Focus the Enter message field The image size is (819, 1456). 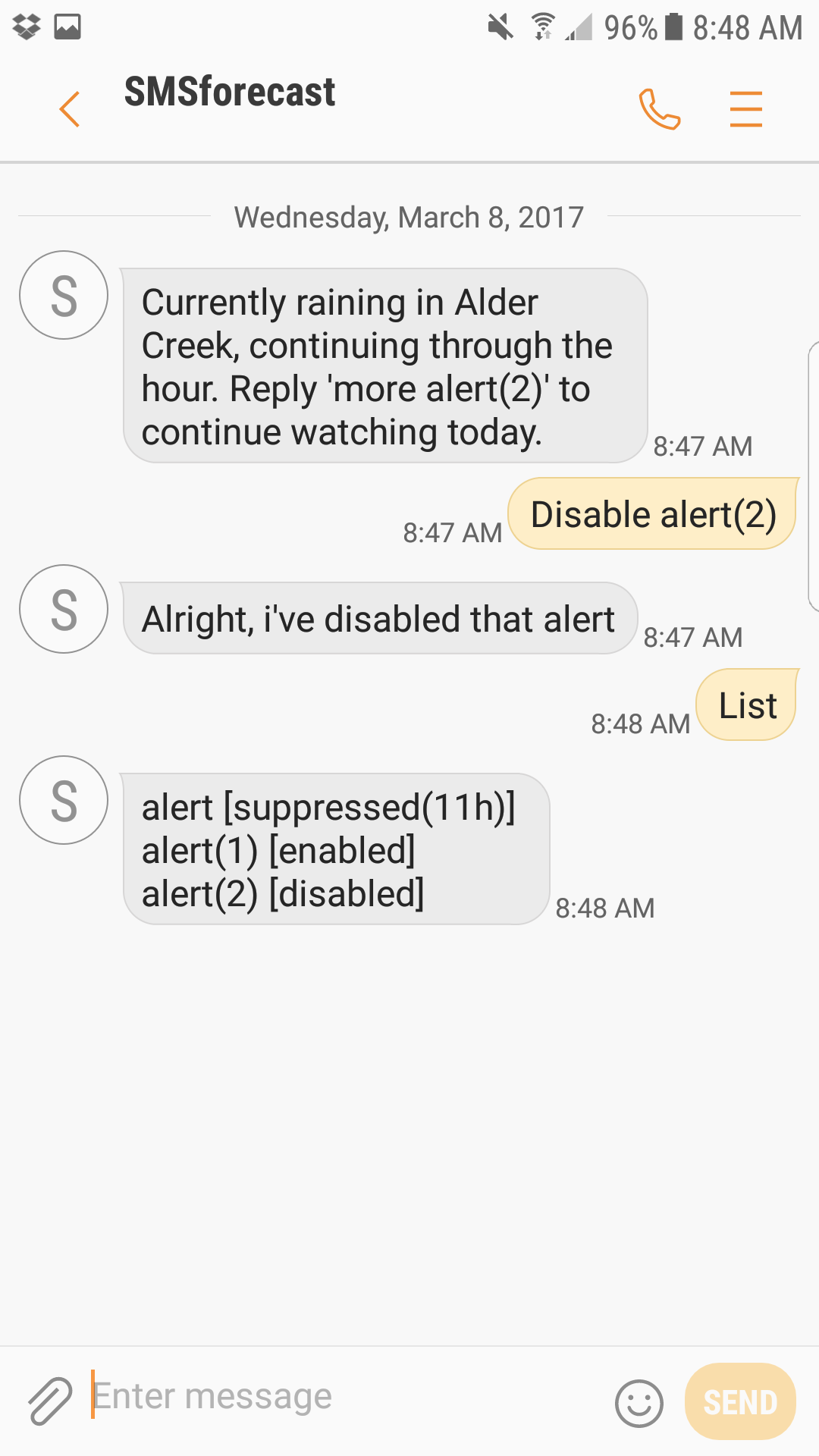pyautogui.click(x=341, y=1396)
